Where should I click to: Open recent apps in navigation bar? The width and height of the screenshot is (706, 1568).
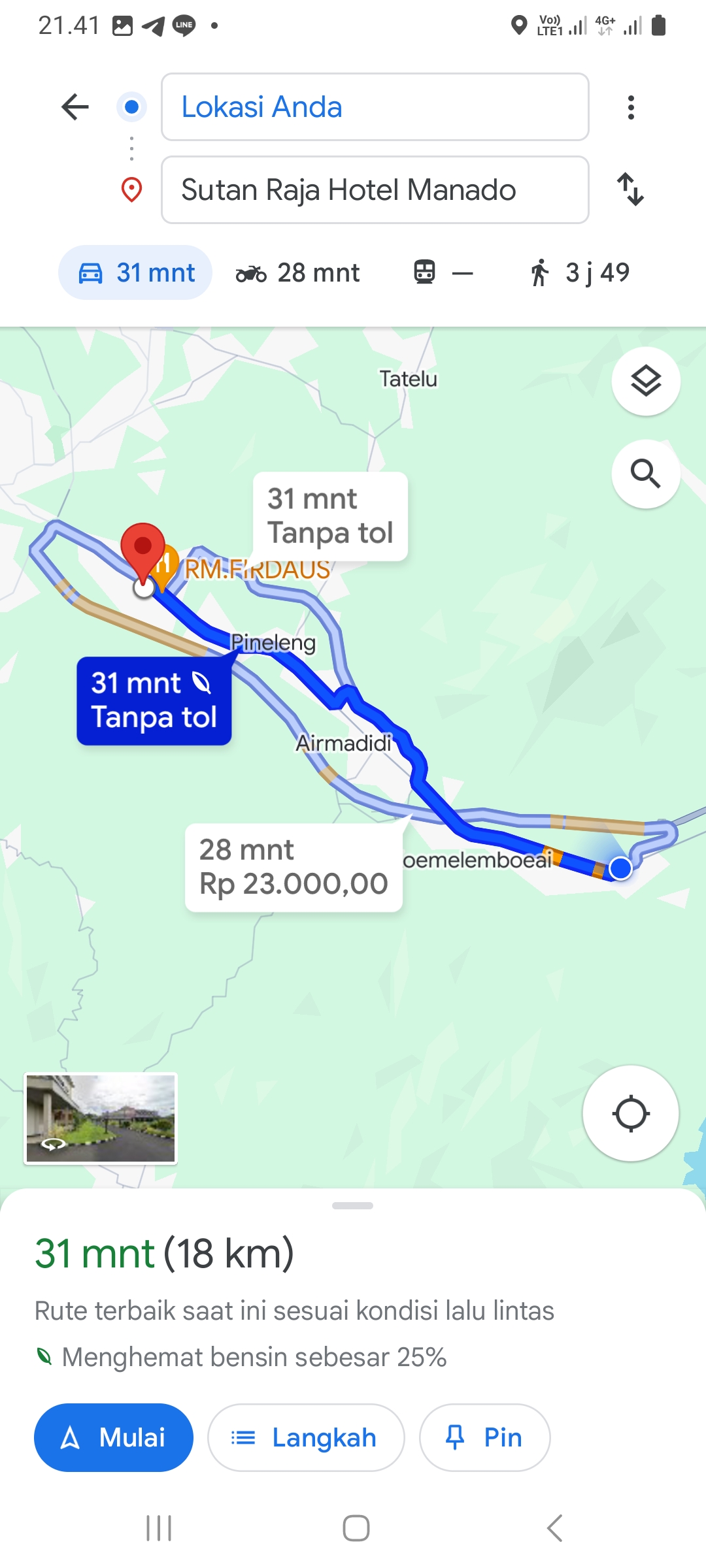click(x=159, y=1528)
